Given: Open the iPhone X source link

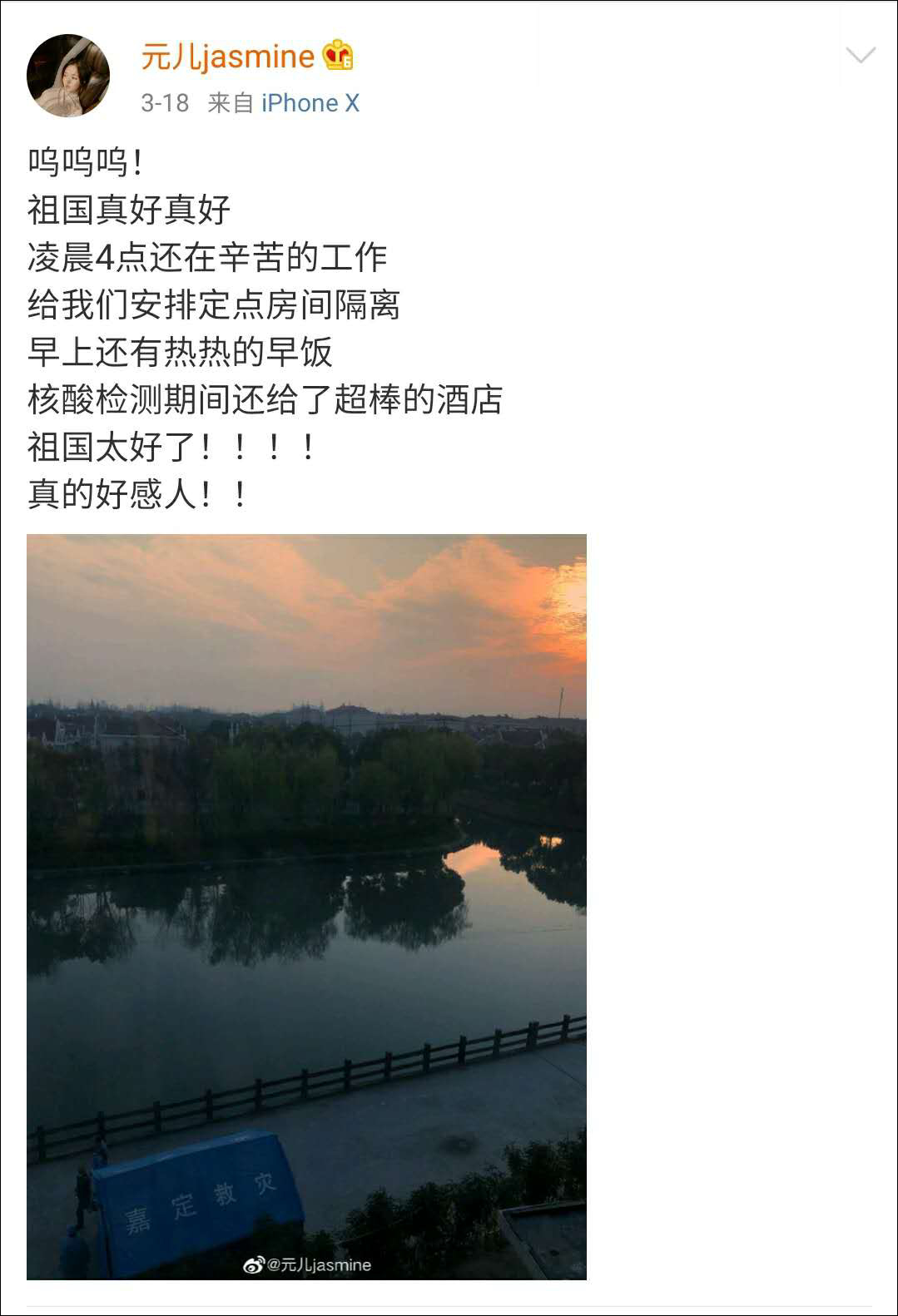Looking at the screenshot, I should 310,103.
